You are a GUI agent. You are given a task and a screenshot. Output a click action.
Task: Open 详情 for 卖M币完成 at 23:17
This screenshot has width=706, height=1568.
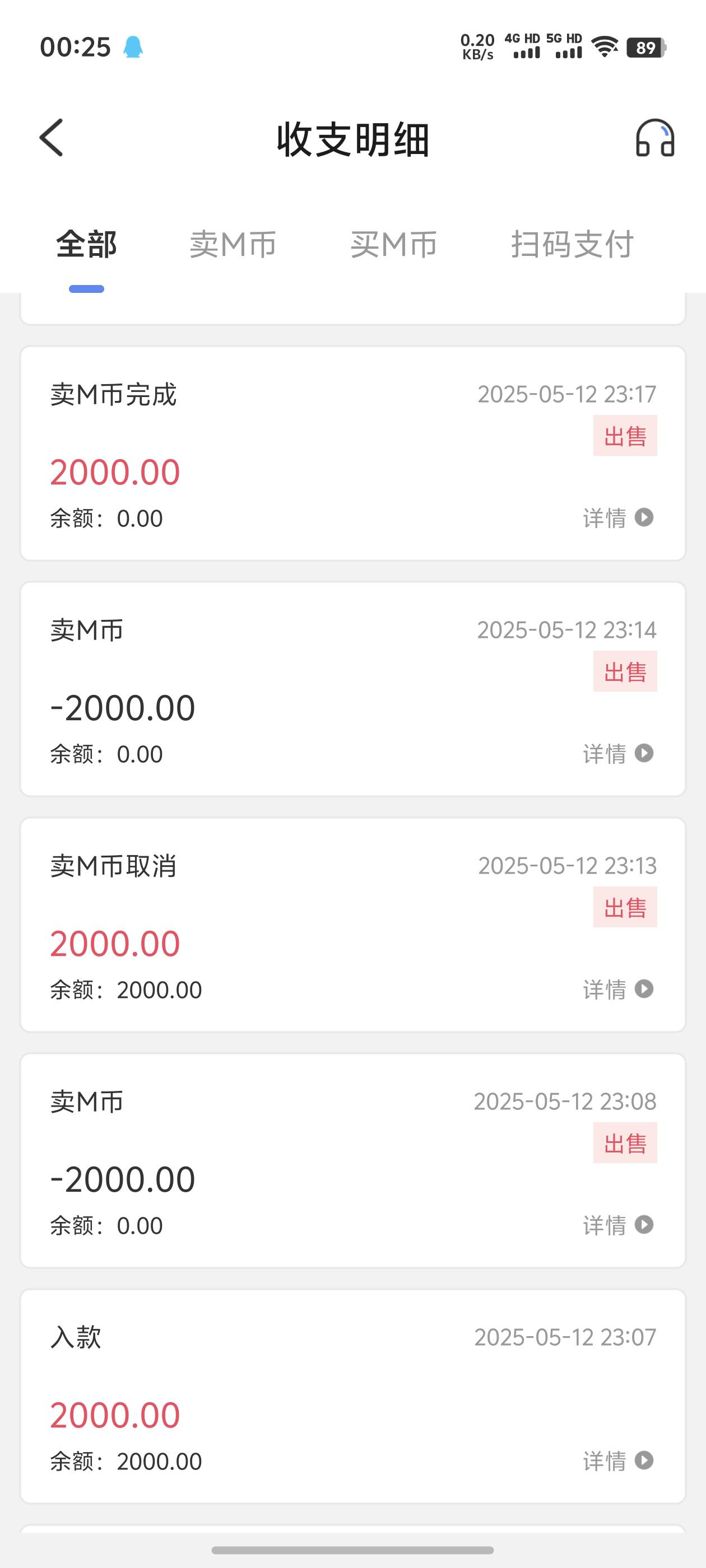(618, 518)
